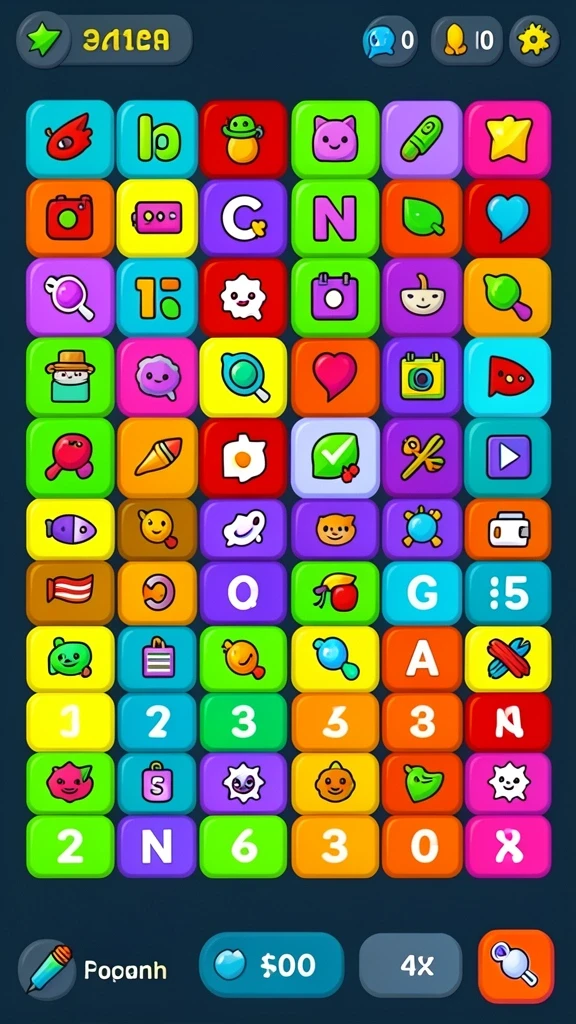The image size is (576, 1024).
Task: Choose the purple tile with letter C
Action: point(244,218)
